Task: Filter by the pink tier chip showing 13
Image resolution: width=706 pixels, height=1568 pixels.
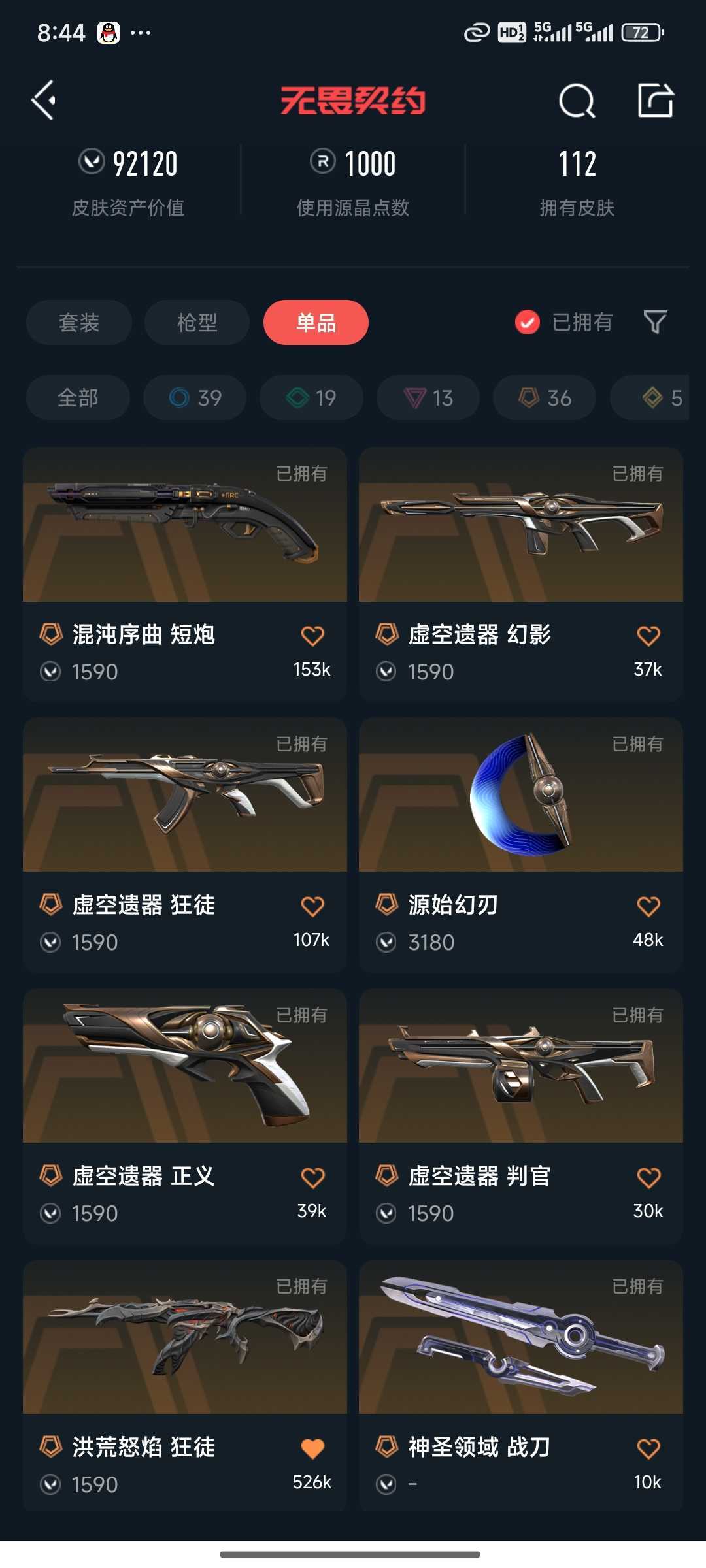Action: [428, 397]
